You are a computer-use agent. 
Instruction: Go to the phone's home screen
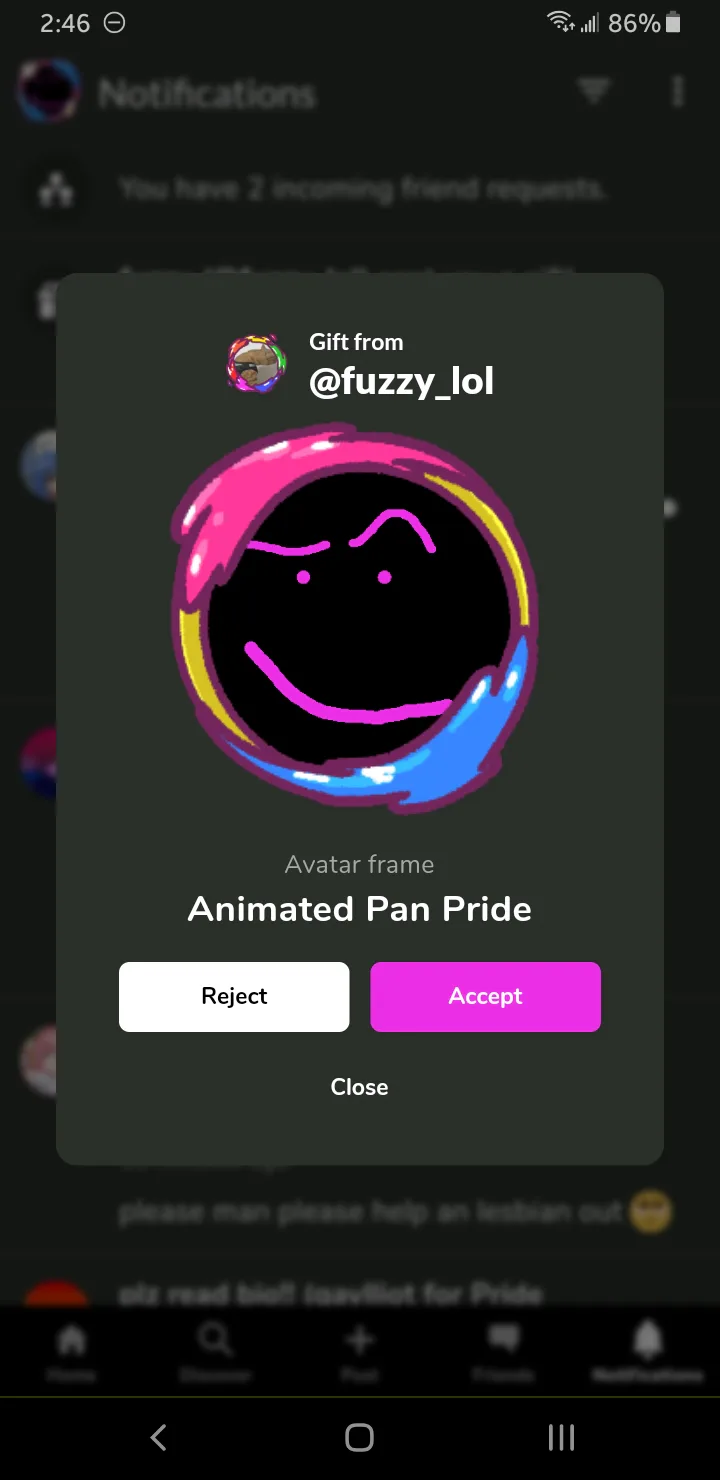coord(359,1438)
